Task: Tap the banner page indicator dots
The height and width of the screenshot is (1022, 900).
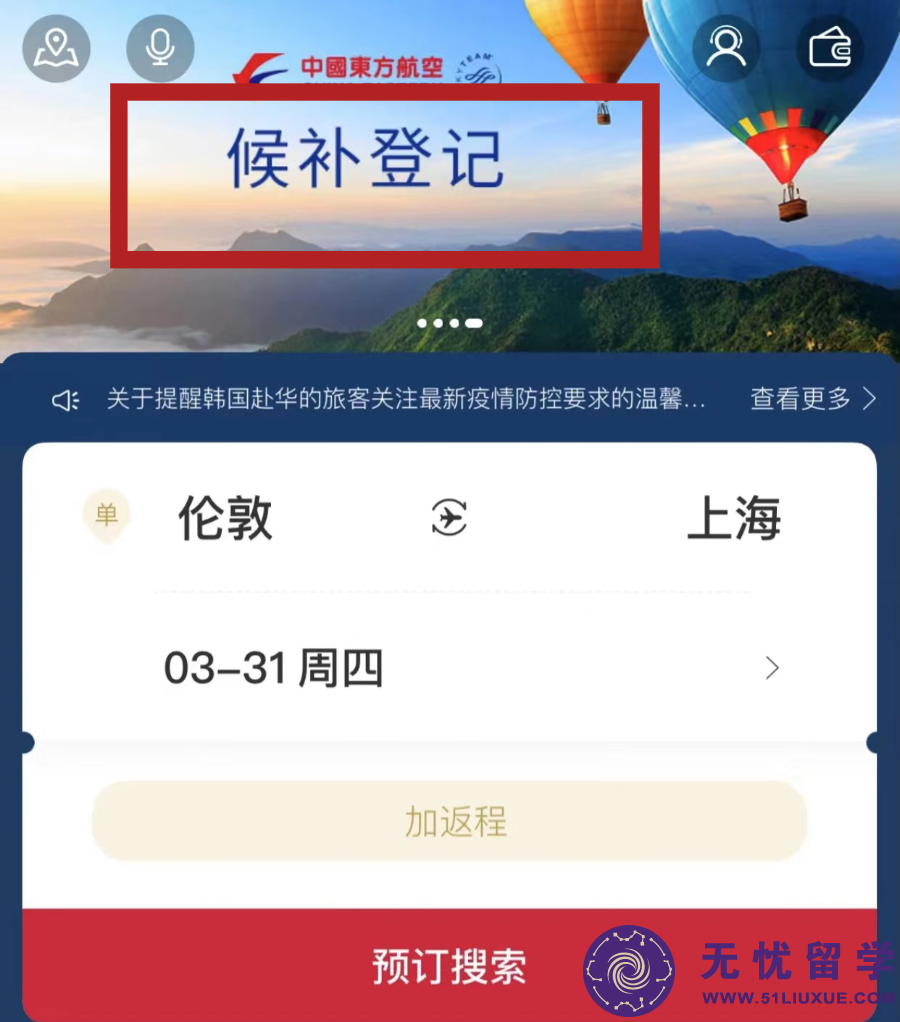Action: click(451, 323)
